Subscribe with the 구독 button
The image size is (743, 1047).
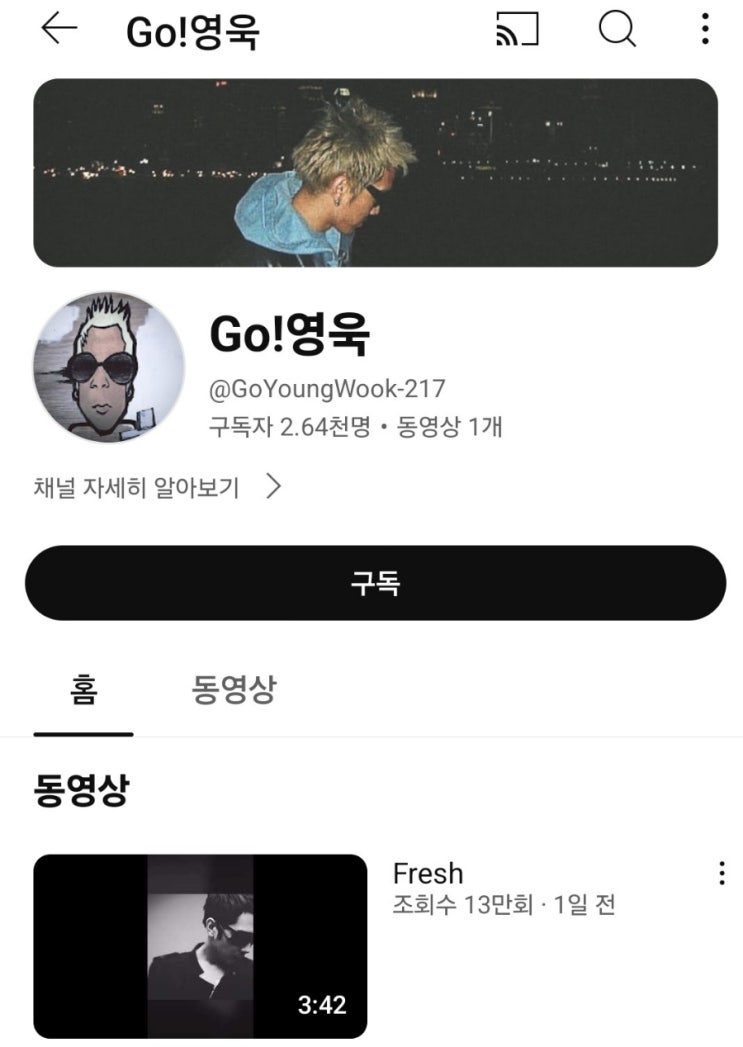(375, 583)
